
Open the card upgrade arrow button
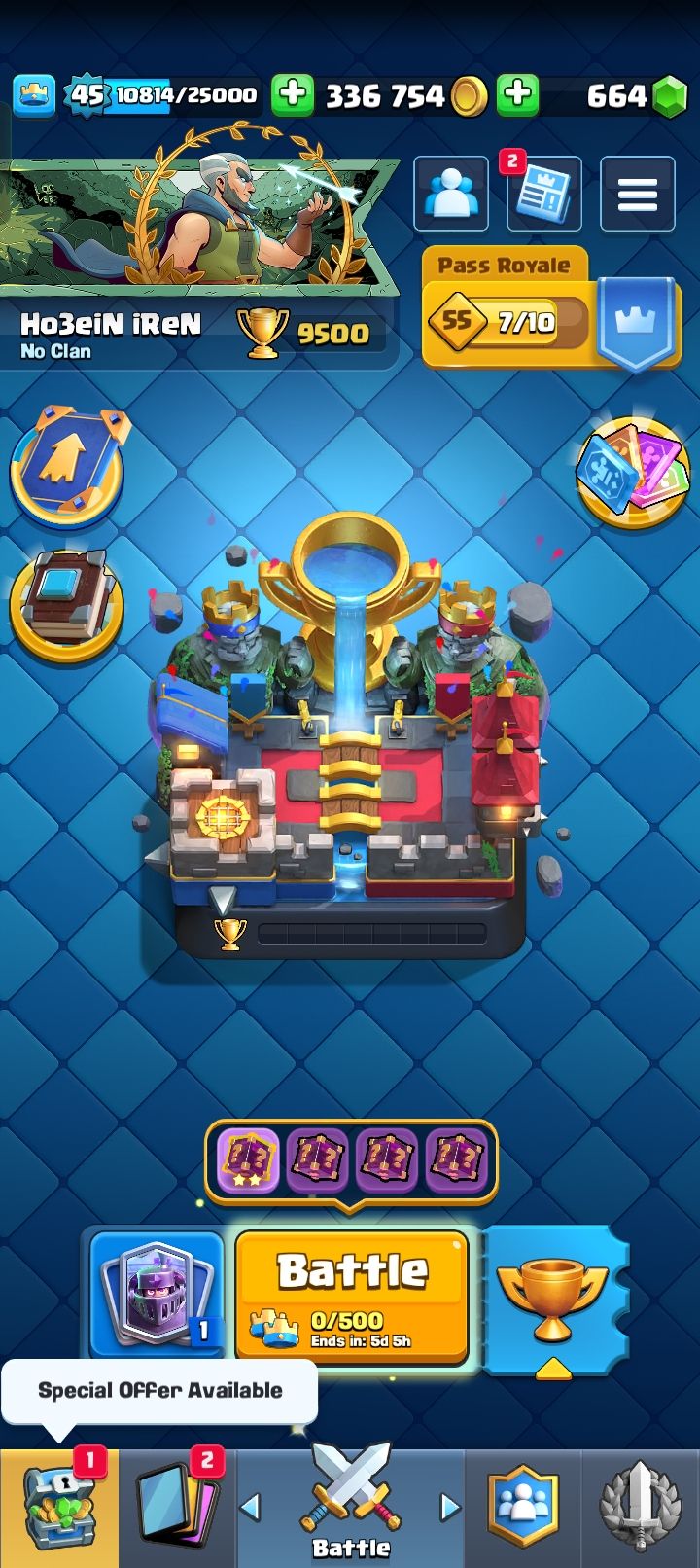click(67, 466)
